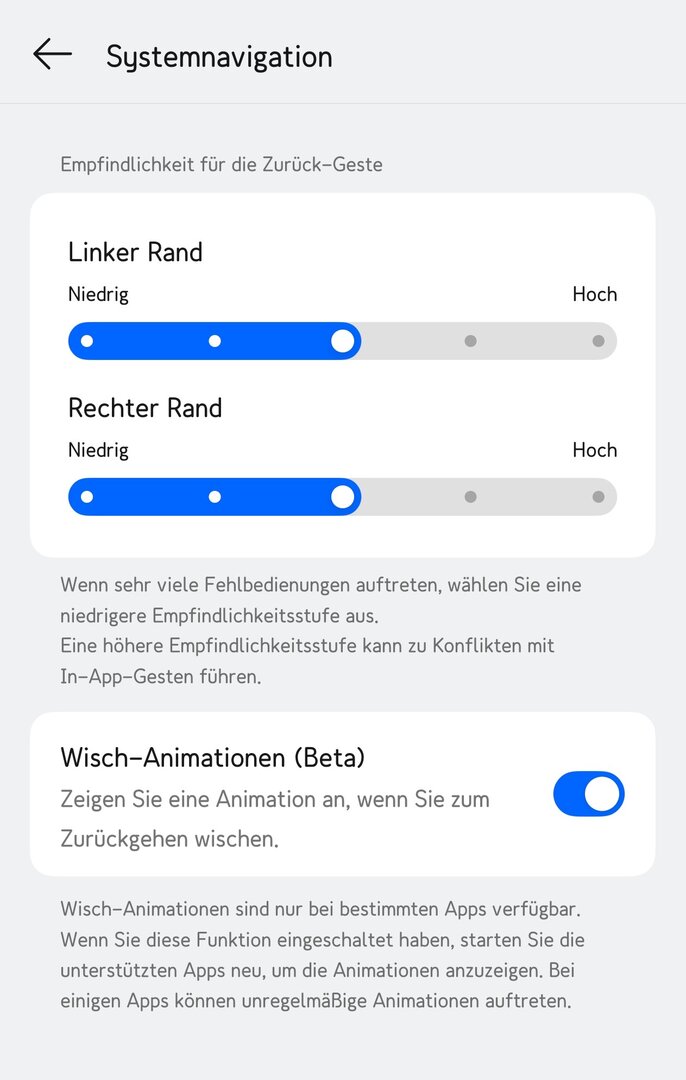Go back from Systemnavigation
This screenshot has height=1080, width=686.
[x=52, y=55]
